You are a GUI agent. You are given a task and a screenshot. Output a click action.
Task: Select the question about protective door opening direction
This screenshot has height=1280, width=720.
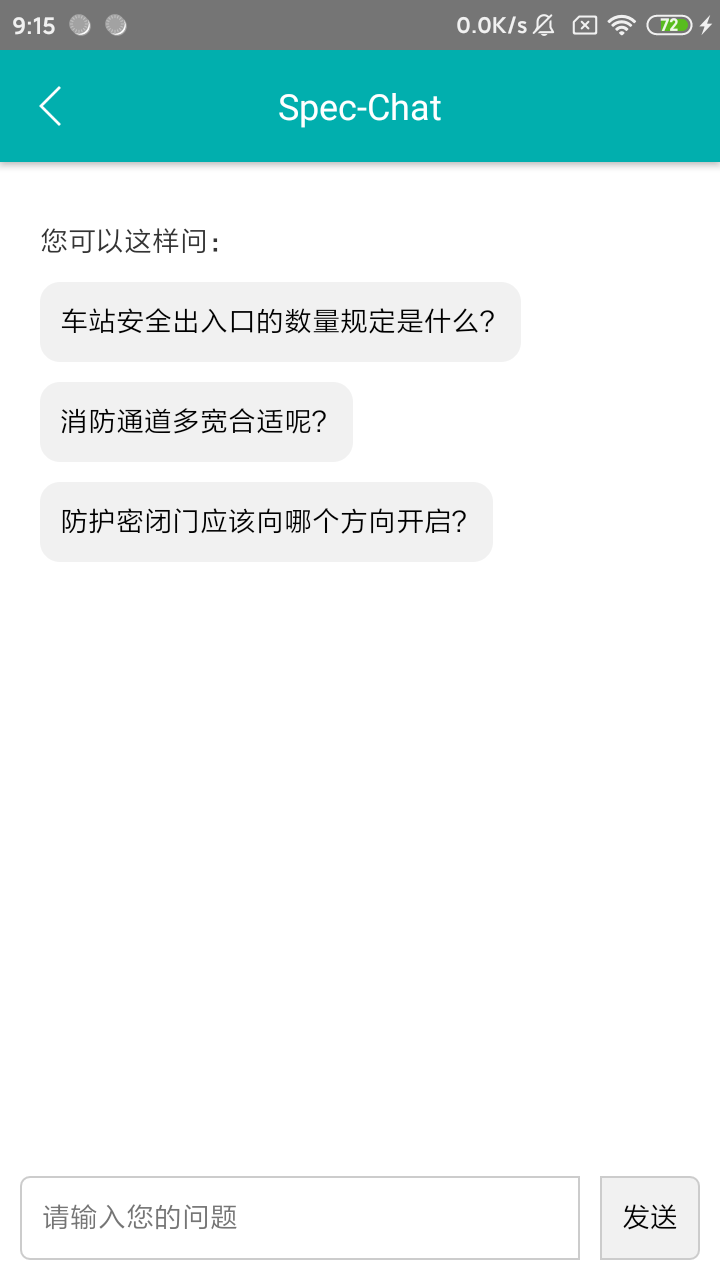tap(266, 521)
